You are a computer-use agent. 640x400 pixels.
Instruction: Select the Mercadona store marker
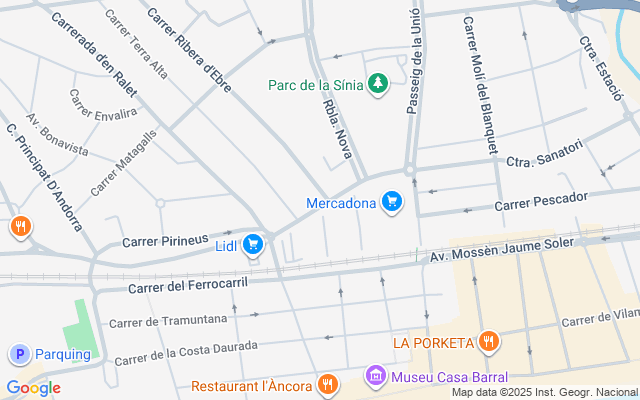click(x=391, y=204)
